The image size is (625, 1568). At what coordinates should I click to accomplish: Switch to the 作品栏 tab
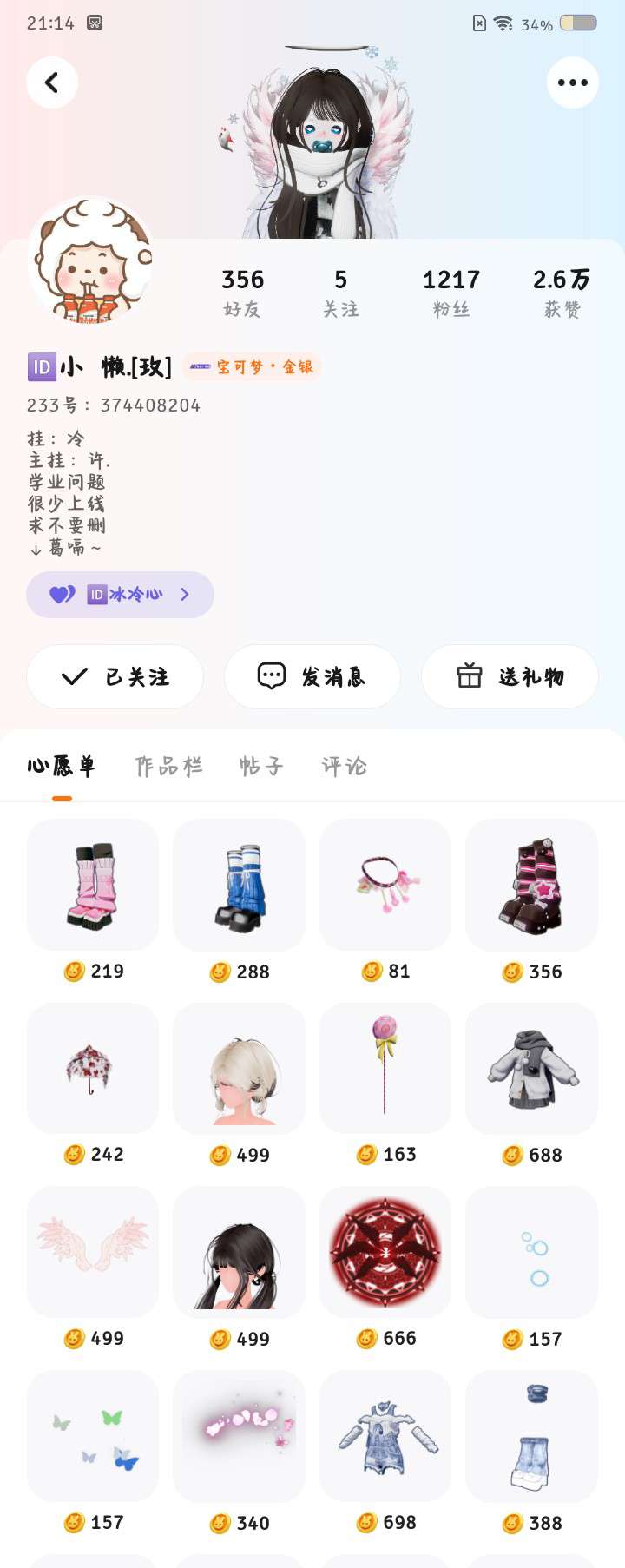pyautogui.click(x=168, y=766)
